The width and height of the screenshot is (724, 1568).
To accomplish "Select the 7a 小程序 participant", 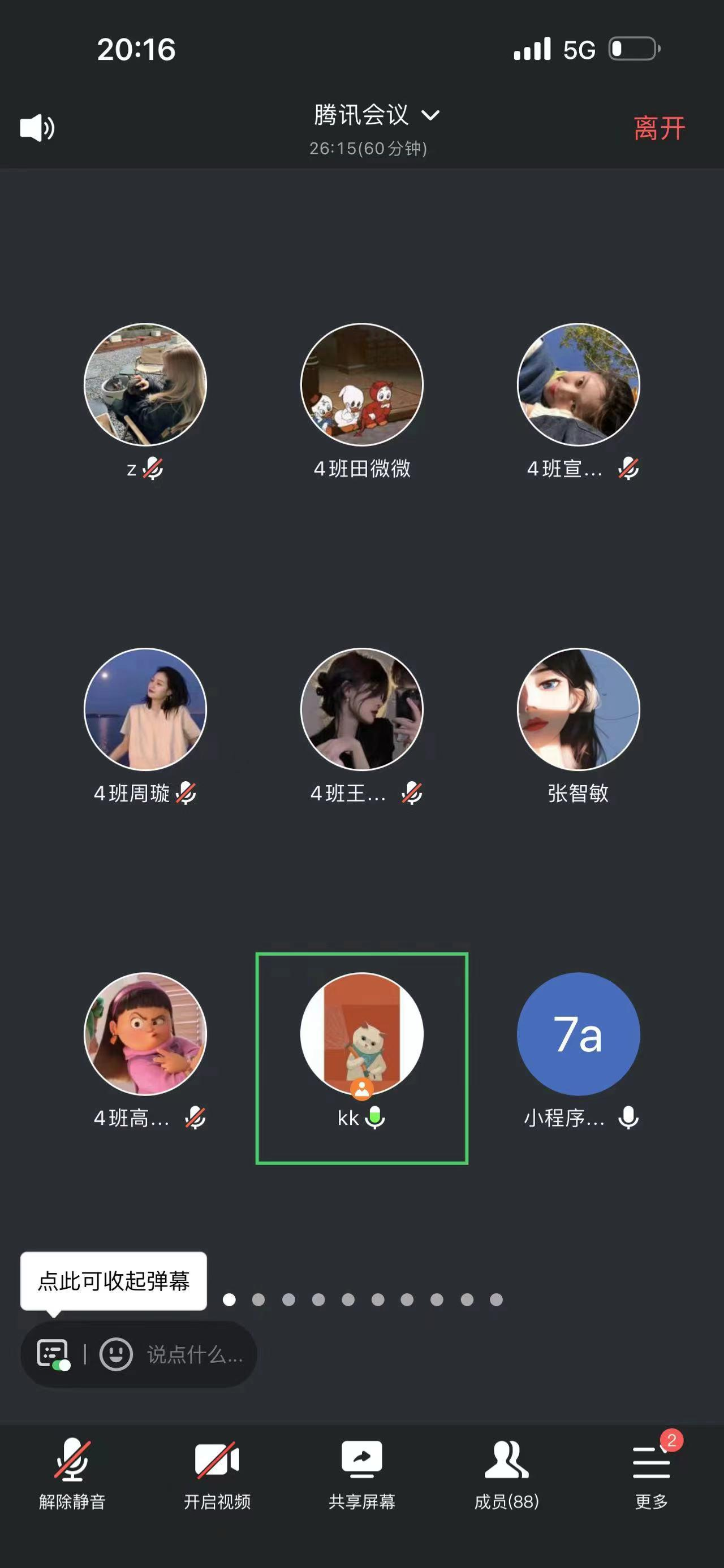I will [578, 1034].
